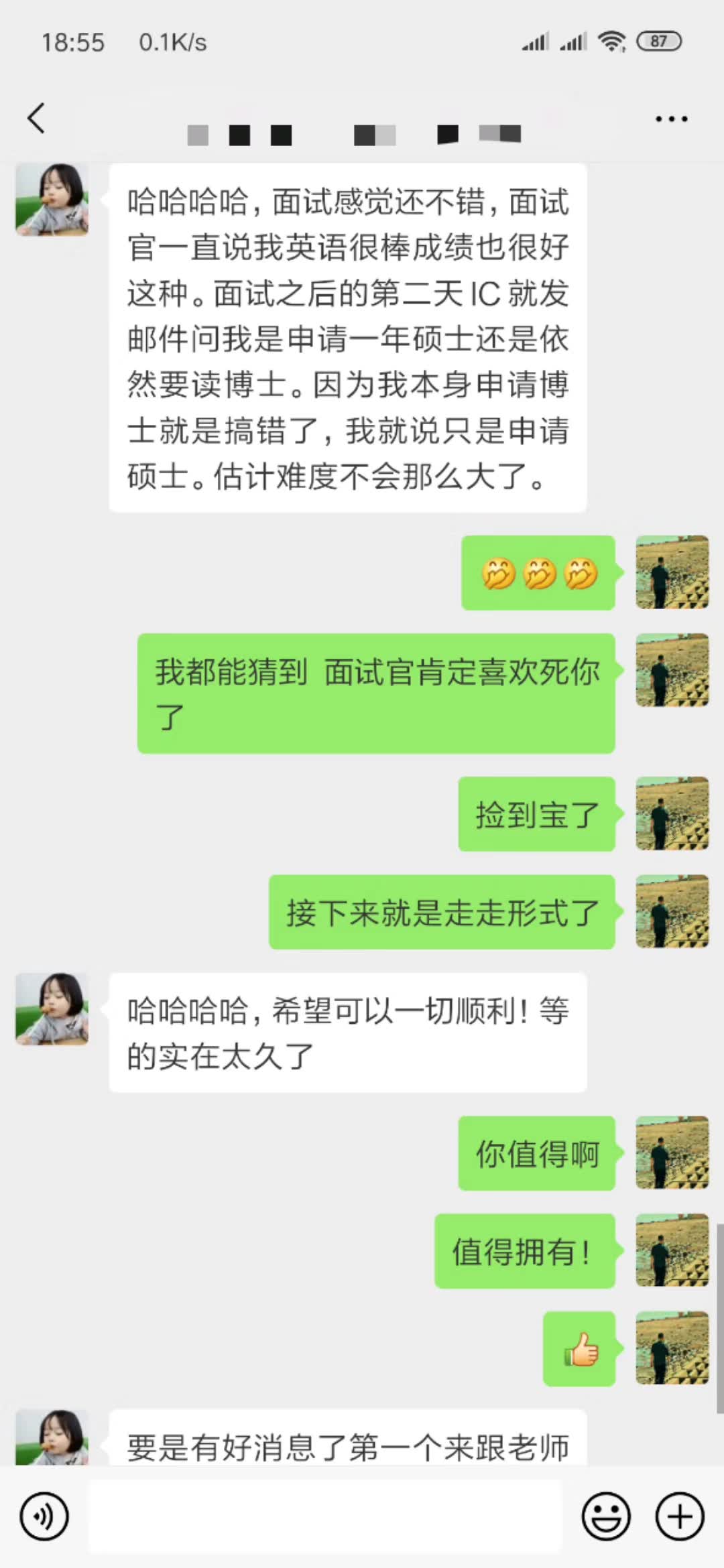Go back to the chat list
The image size is (724, 1568).
36,119
